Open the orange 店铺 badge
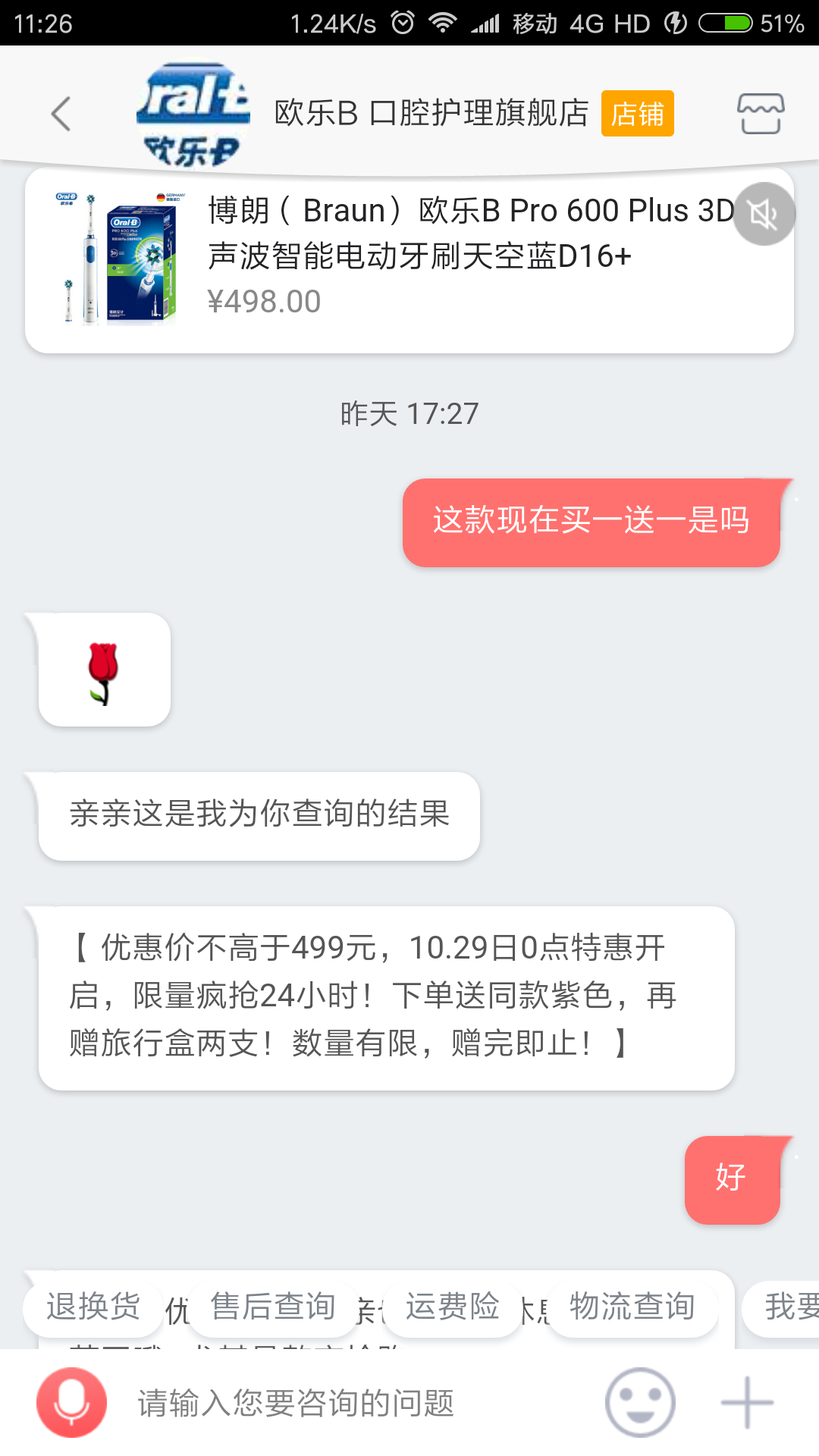The image size is (819, 1456). coord(638,114)
